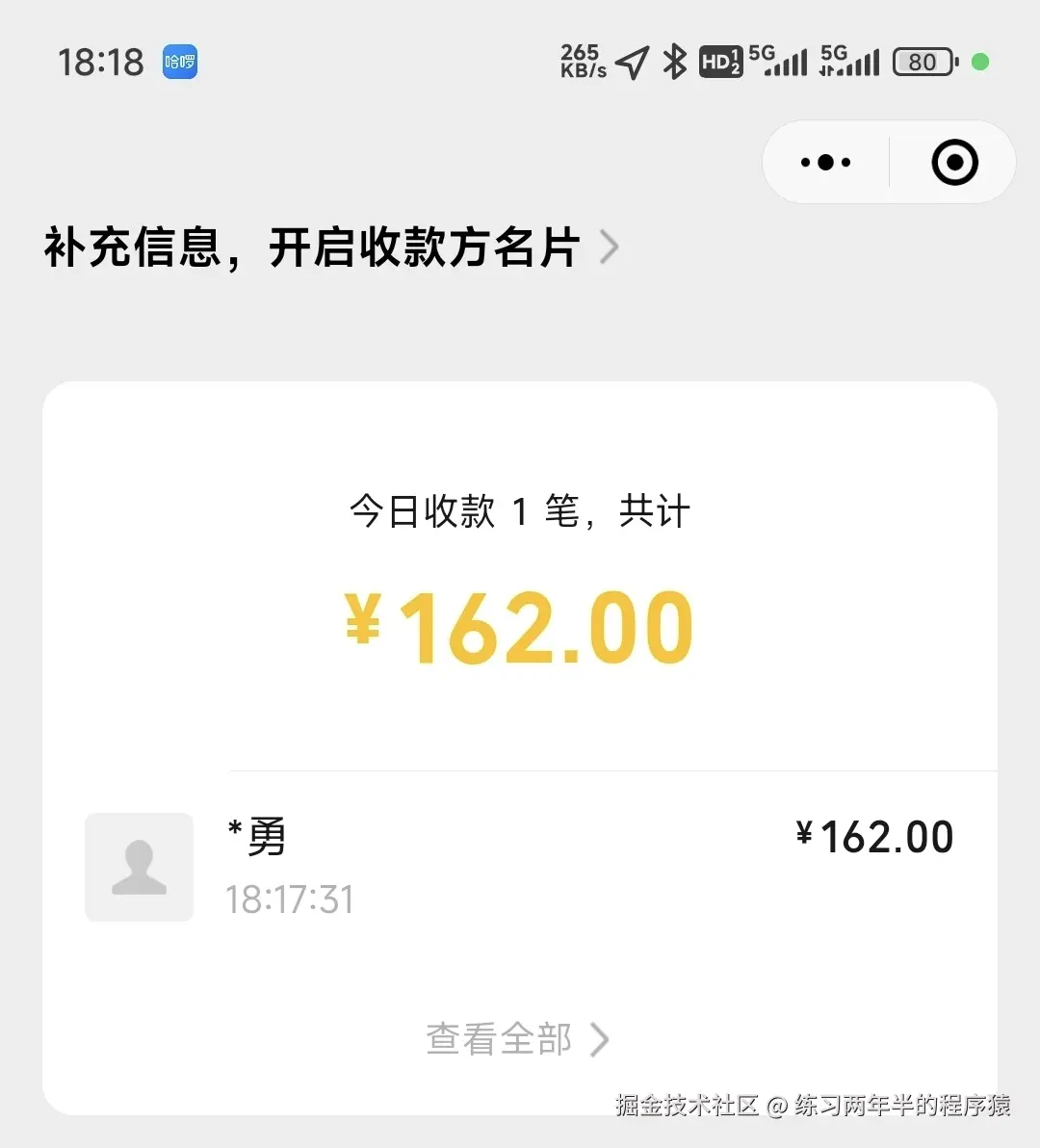The image size is (1040, 1148).
Task: Click the Bluetooth icon in status bar
Action: (675, 61)
